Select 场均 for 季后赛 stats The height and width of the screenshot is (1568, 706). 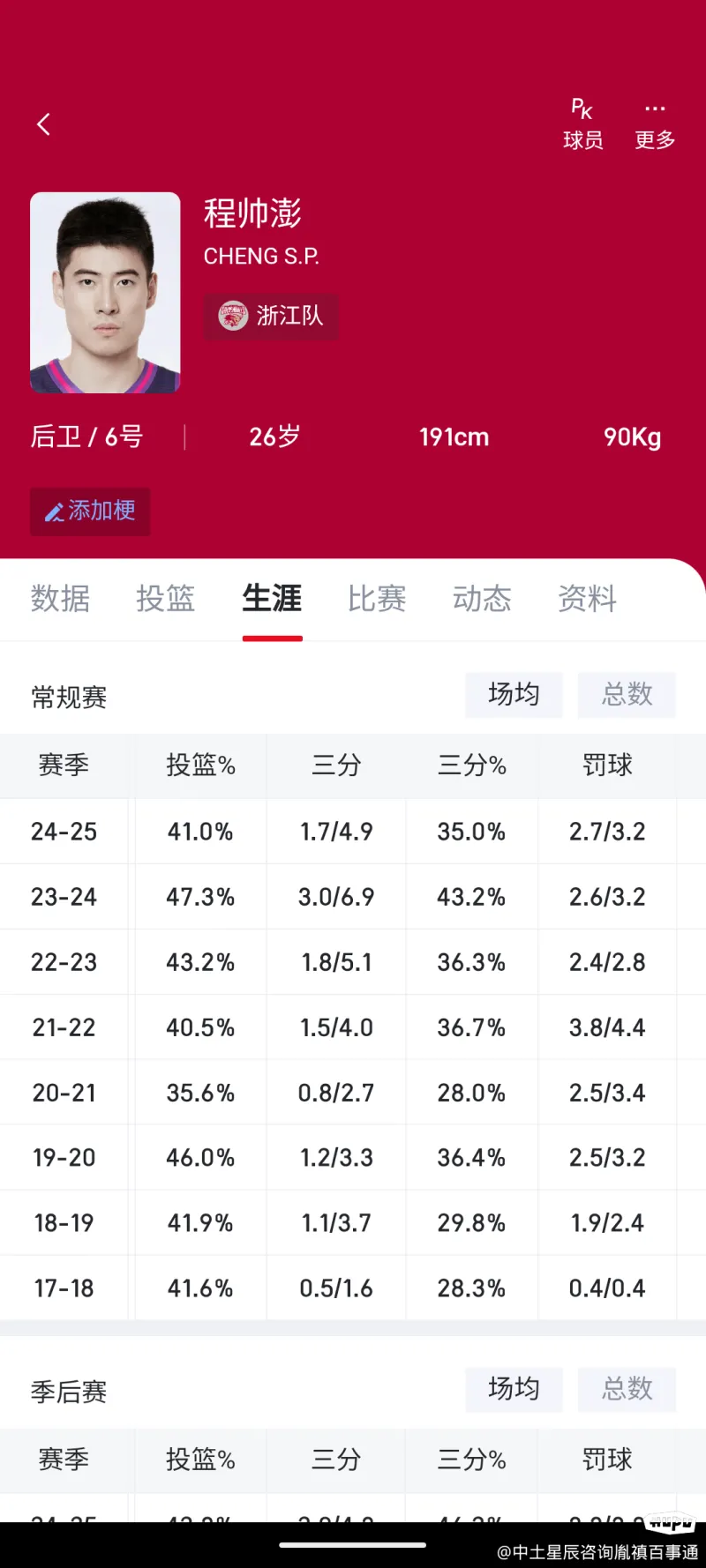514,1389
